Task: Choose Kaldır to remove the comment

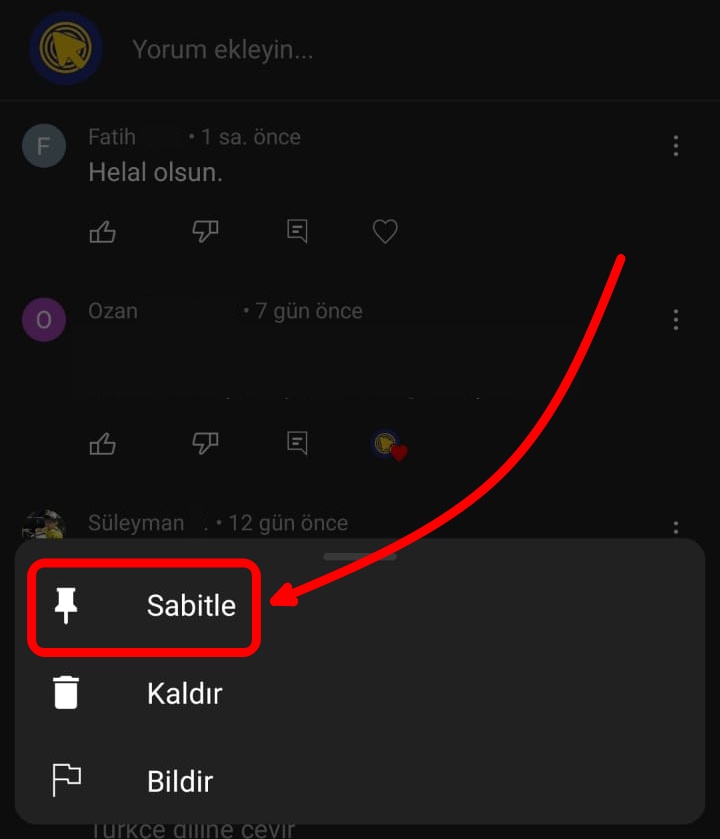Action: click(184, 693)
